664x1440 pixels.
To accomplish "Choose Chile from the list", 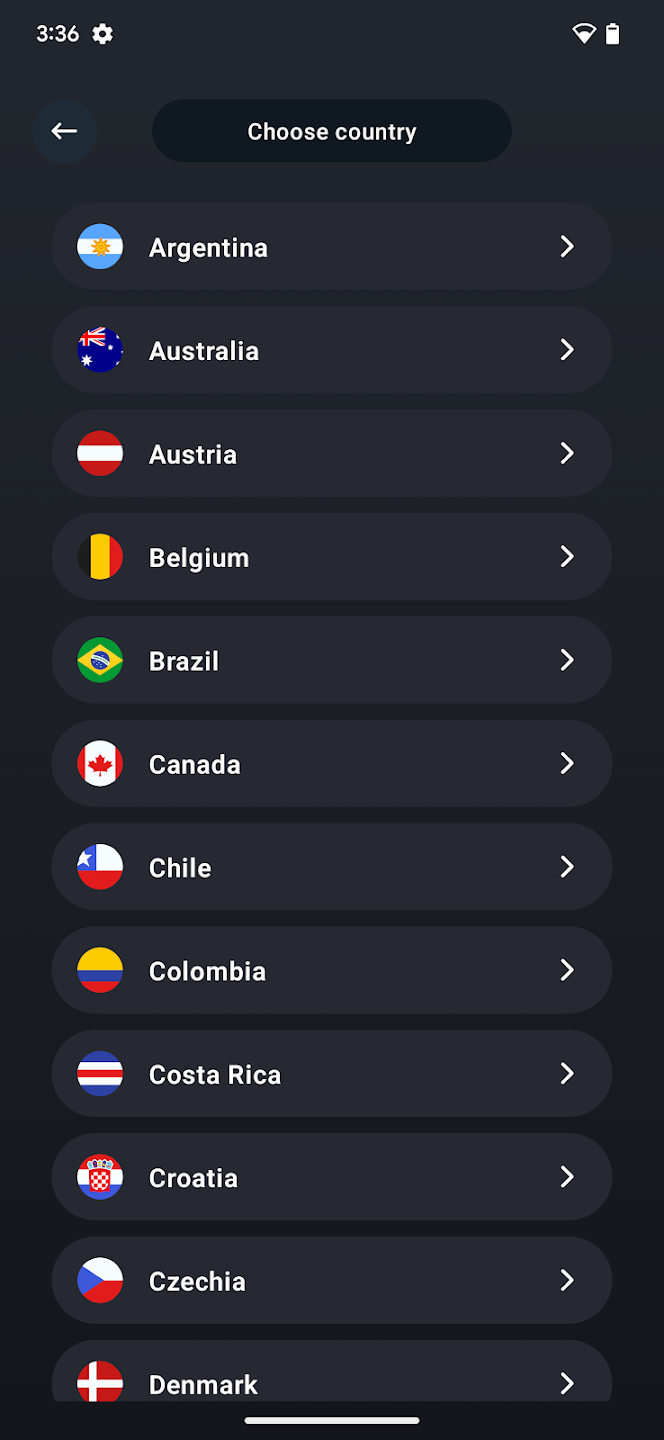I will [332, 867].
